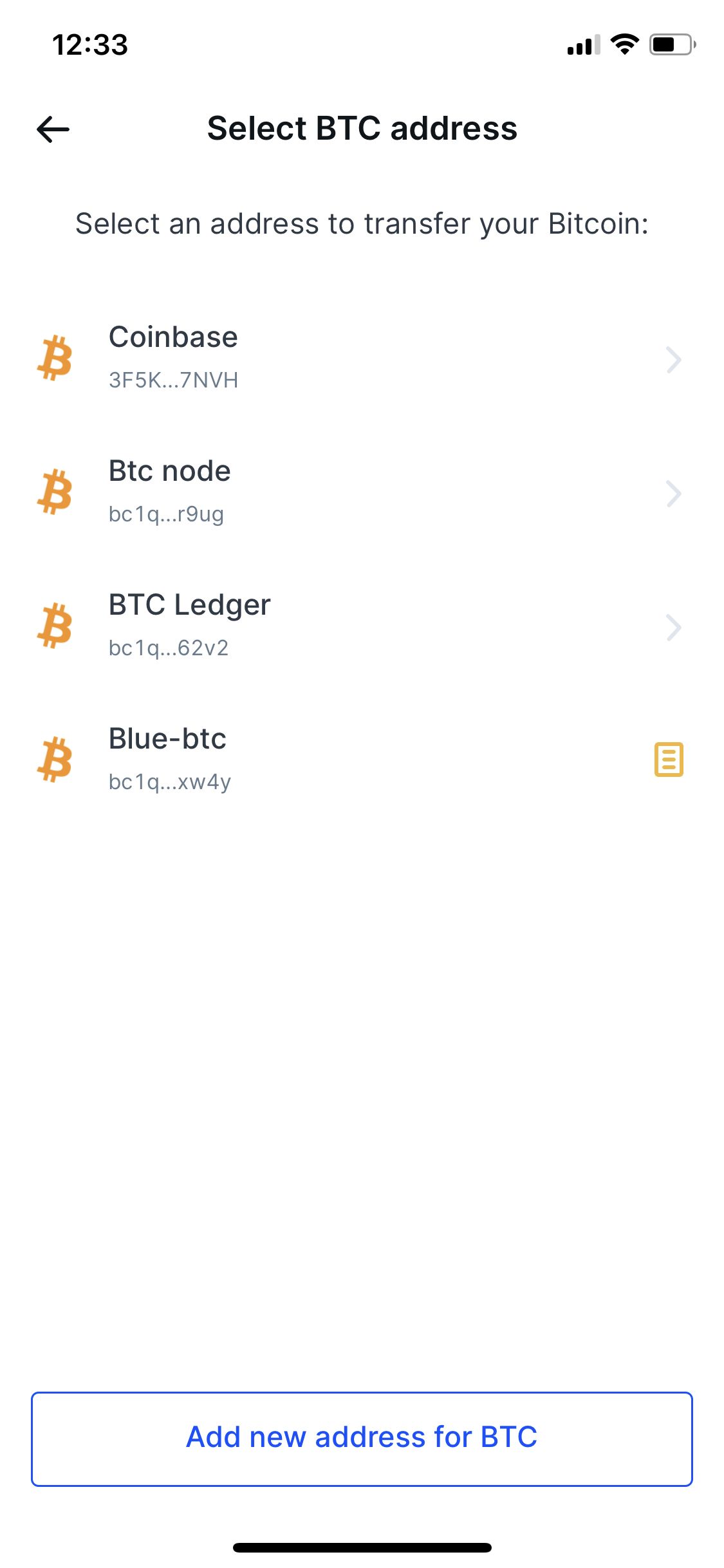Select the BTC Ledger address row
724x1568 pixels.
360,626
